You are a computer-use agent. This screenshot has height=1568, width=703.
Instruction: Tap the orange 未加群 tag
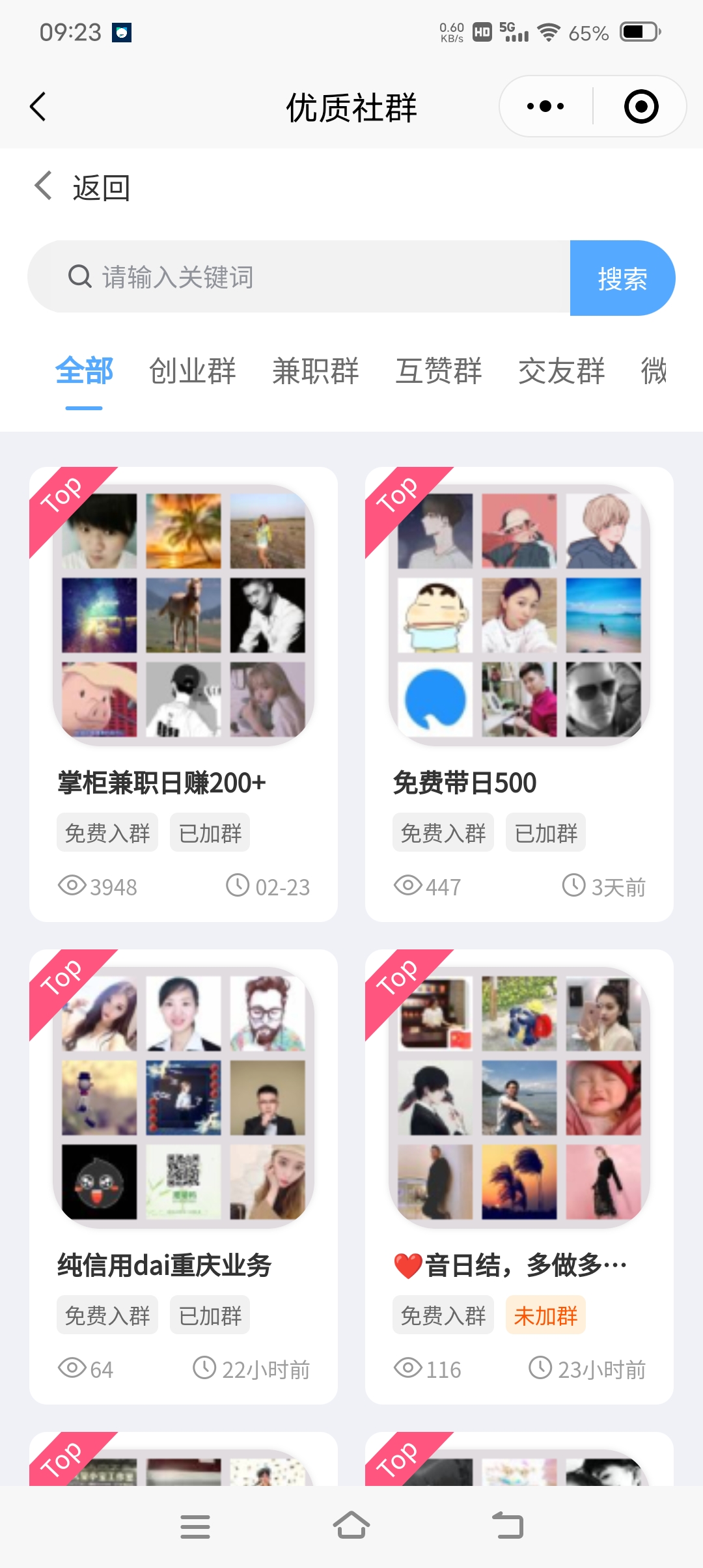click(545, 1315)
